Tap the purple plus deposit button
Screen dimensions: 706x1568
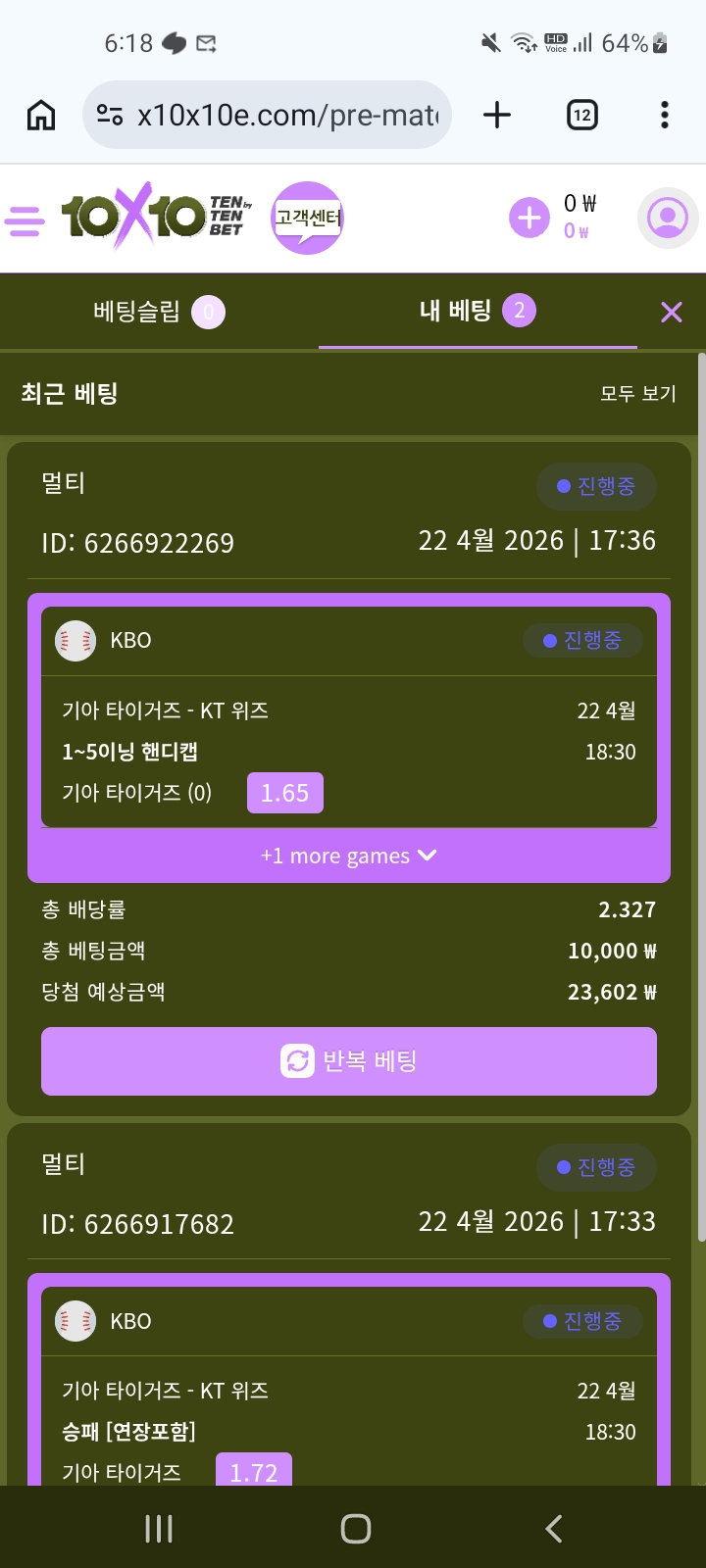click(x=529, y=218)
